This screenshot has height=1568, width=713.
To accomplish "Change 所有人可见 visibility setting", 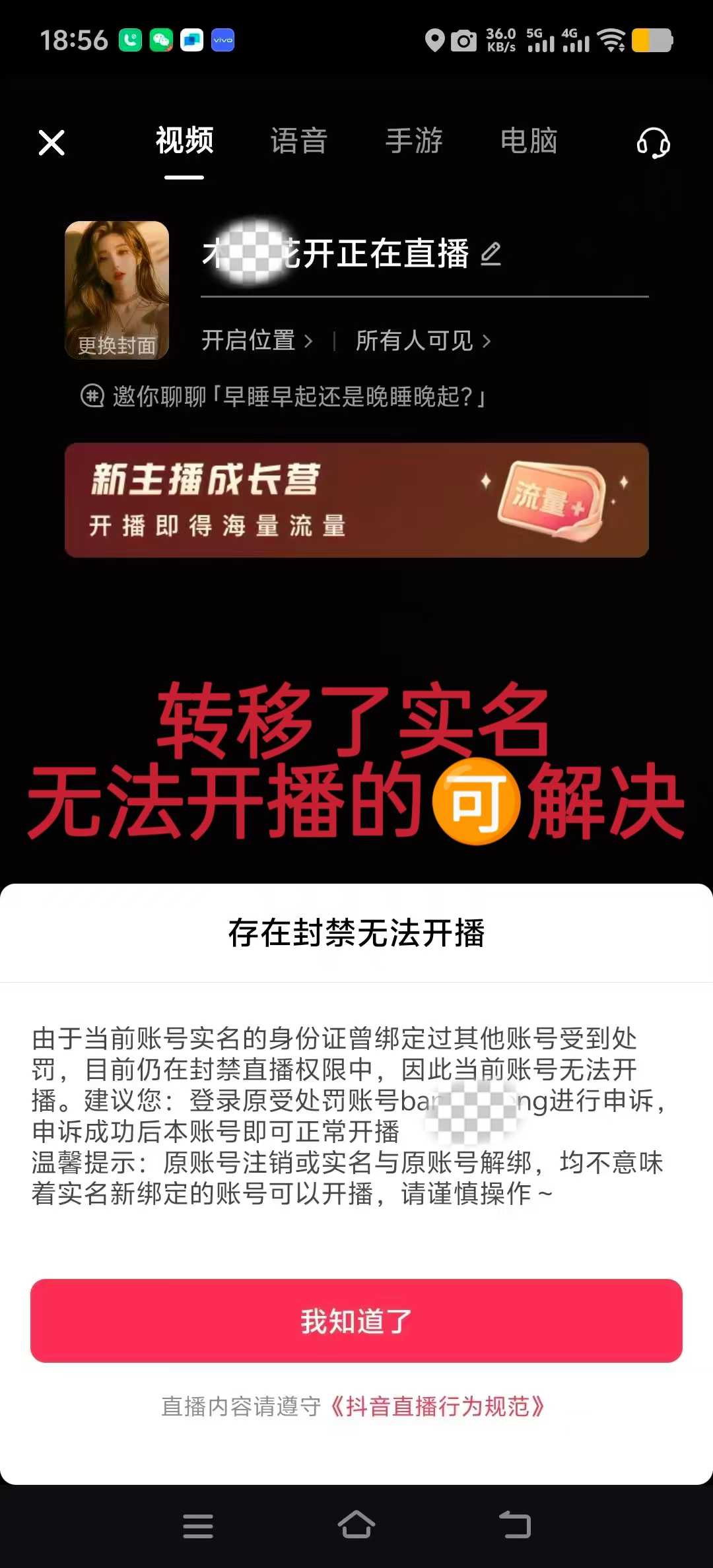I will tap(423, 341).
